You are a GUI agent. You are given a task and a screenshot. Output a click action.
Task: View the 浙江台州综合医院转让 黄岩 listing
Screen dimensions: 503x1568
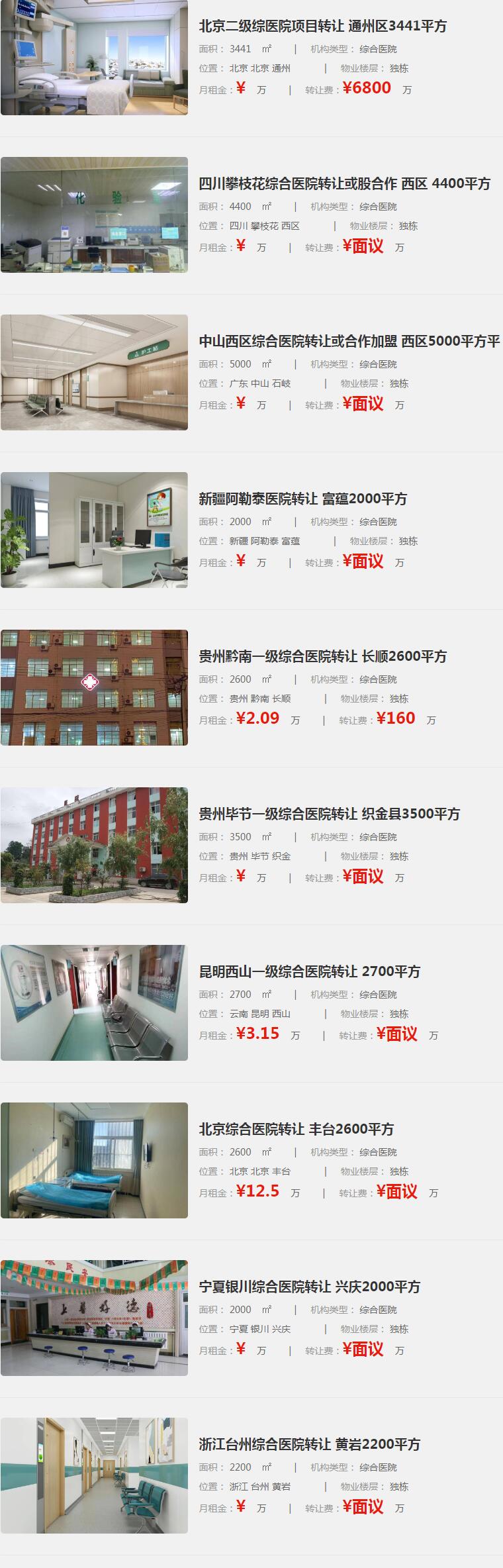pos(310,1445)
